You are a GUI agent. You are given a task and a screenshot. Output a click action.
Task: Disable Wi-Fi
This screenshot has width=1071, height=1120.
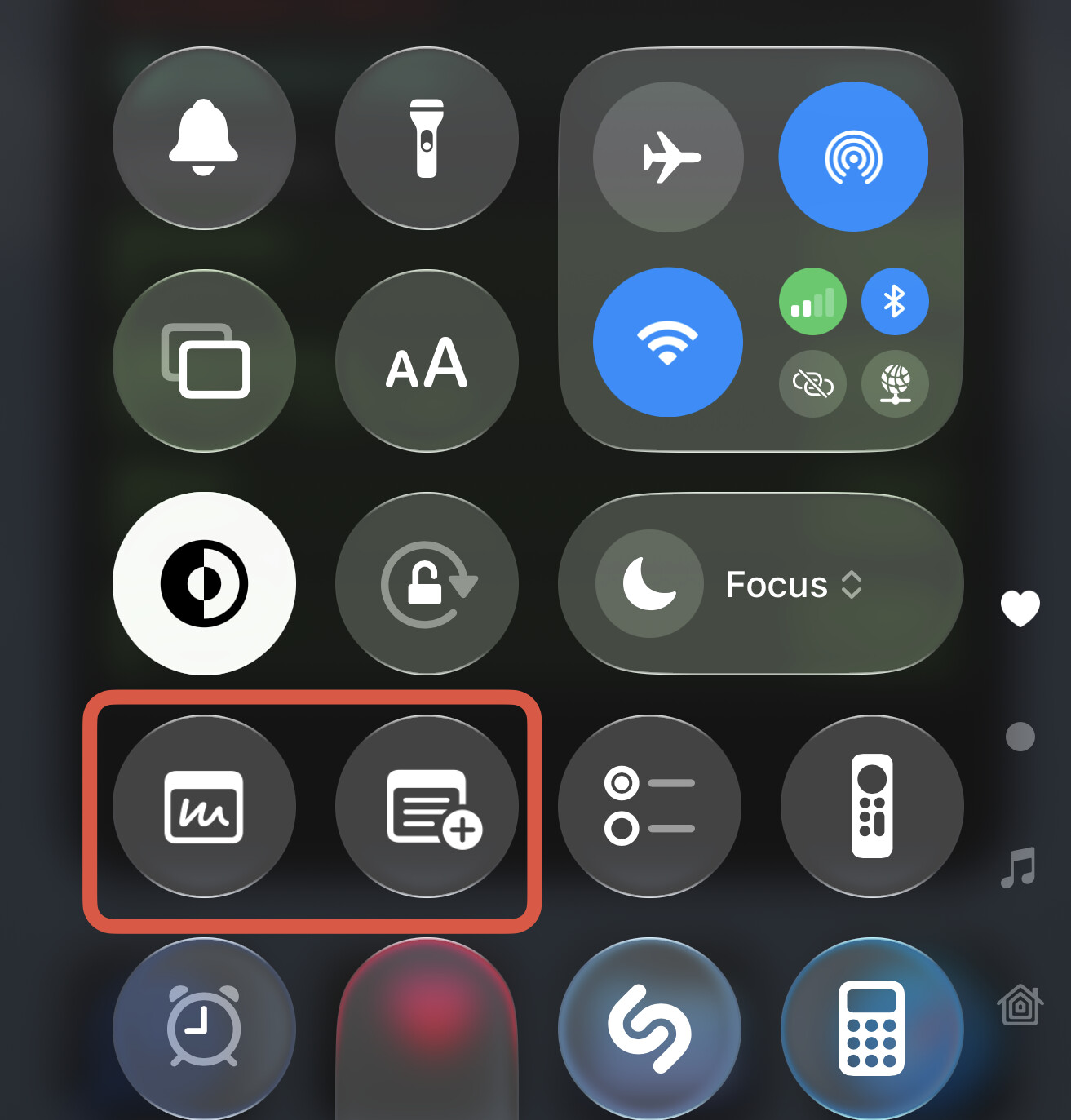(x=668, y=342)
